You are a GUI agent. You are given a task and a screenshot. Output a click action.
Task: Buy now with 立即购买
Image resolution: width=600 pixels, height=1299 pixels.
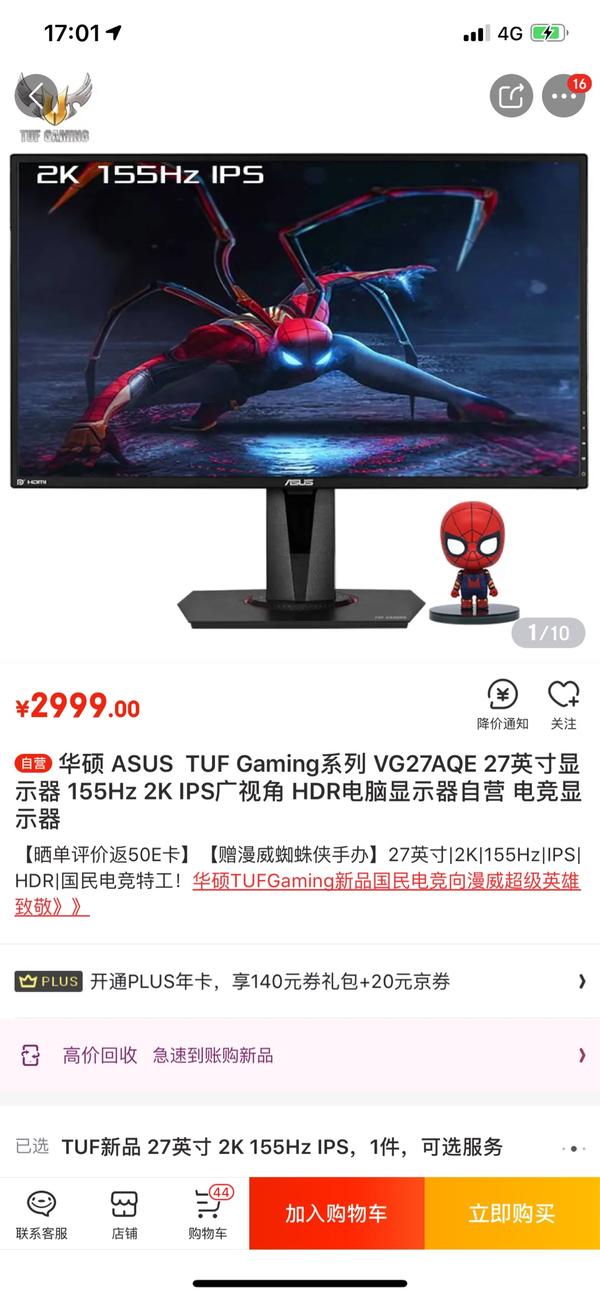click(x=512, y=1214)
